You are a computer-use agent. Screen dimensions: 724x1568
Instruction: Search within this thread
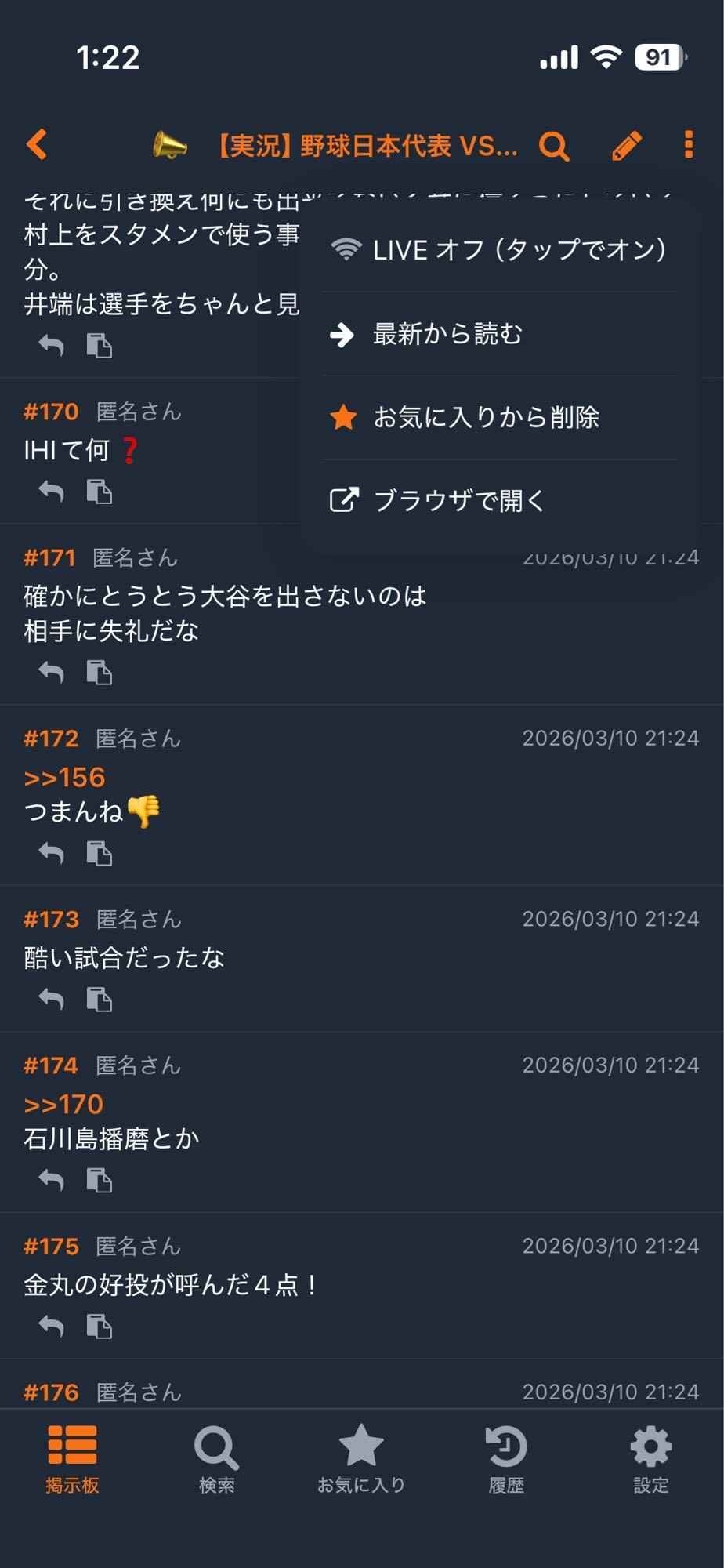pyautogui.click(x=553, y=146)
